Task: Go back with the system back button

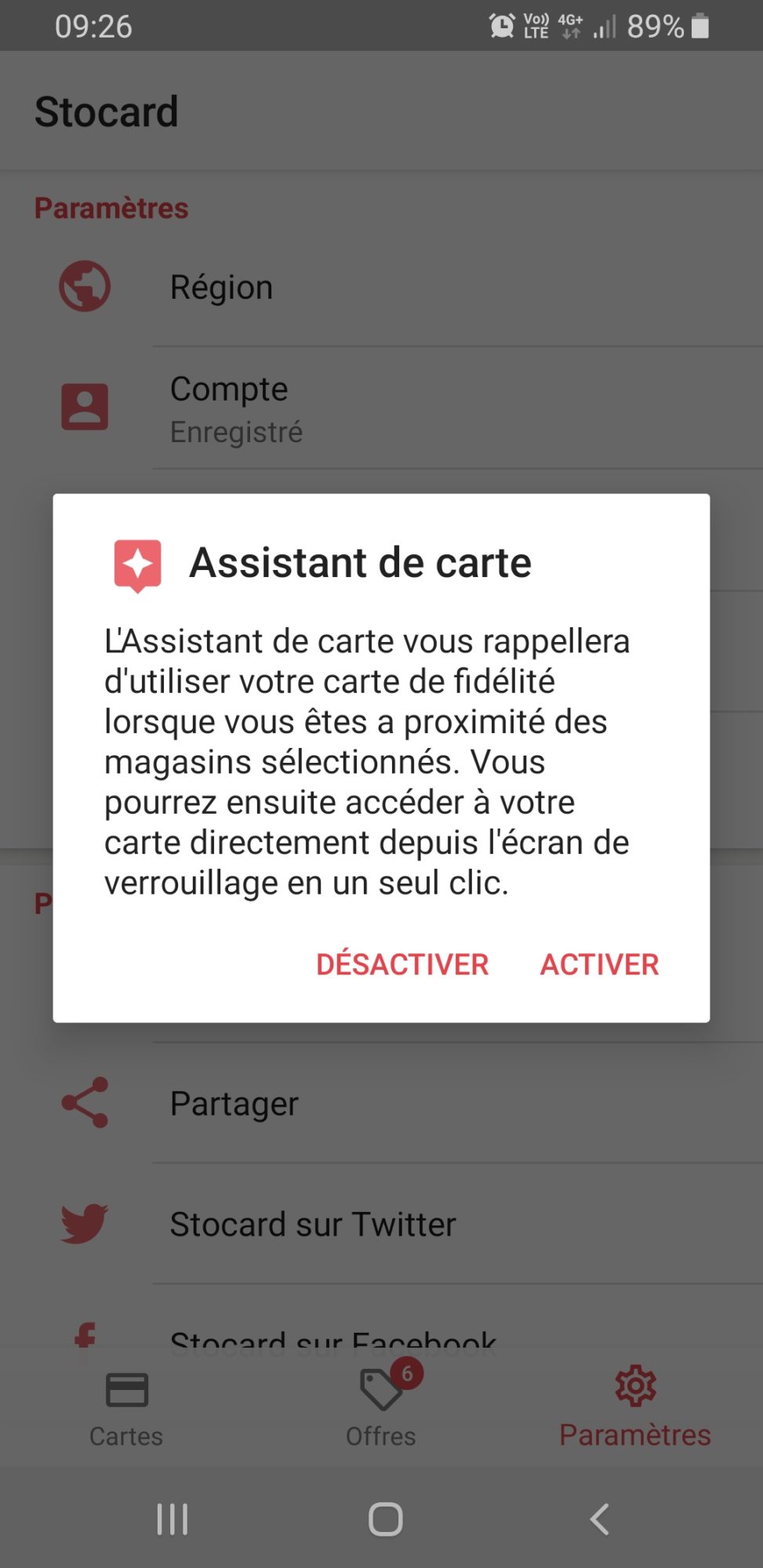Action: [x=599, y=1519]
